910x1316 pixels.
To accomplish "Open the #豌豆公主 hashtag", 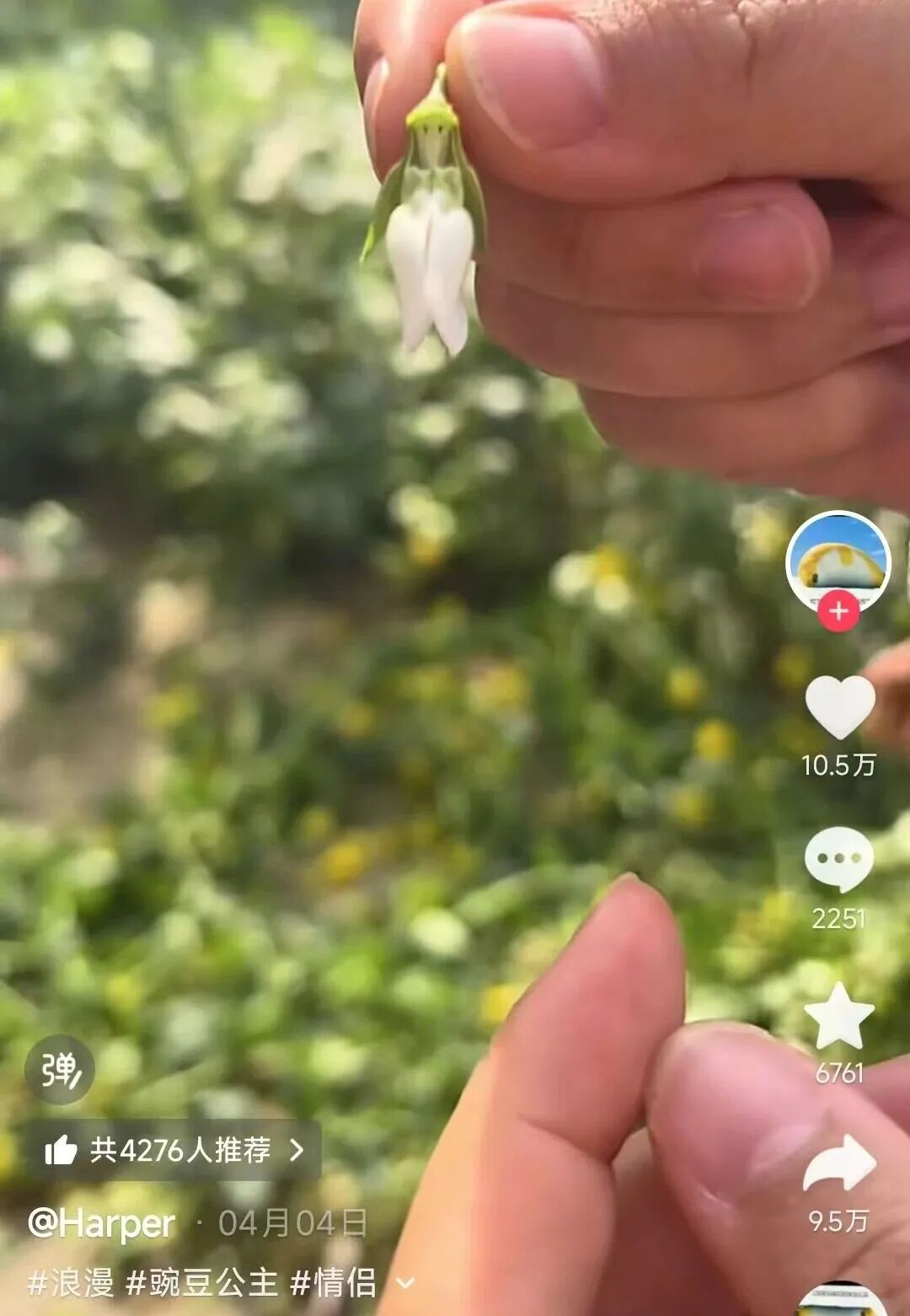I will pos(201,1283).
